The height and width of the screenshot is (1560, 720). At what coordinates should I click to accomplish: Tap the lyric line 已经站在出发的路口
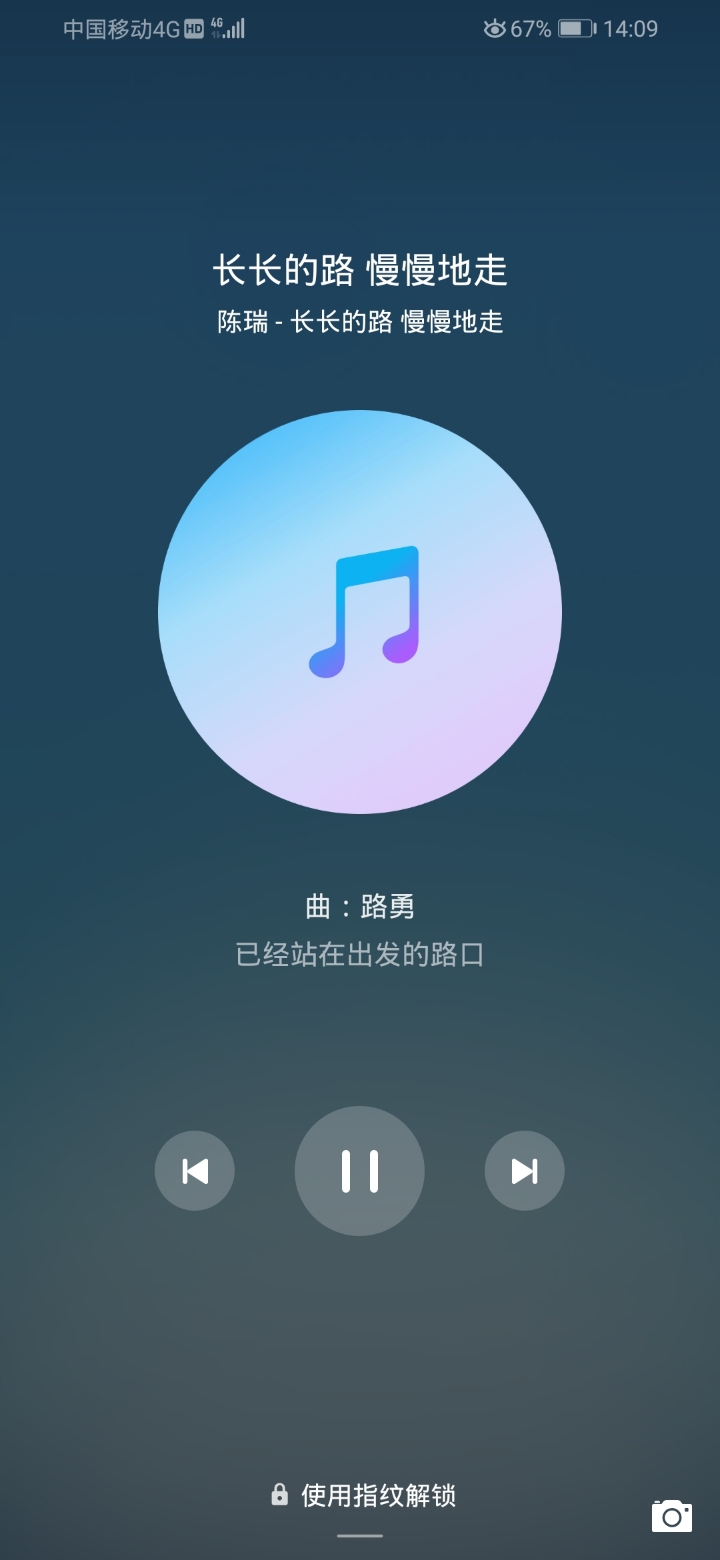pyautogui.click(x=360, y=955)
